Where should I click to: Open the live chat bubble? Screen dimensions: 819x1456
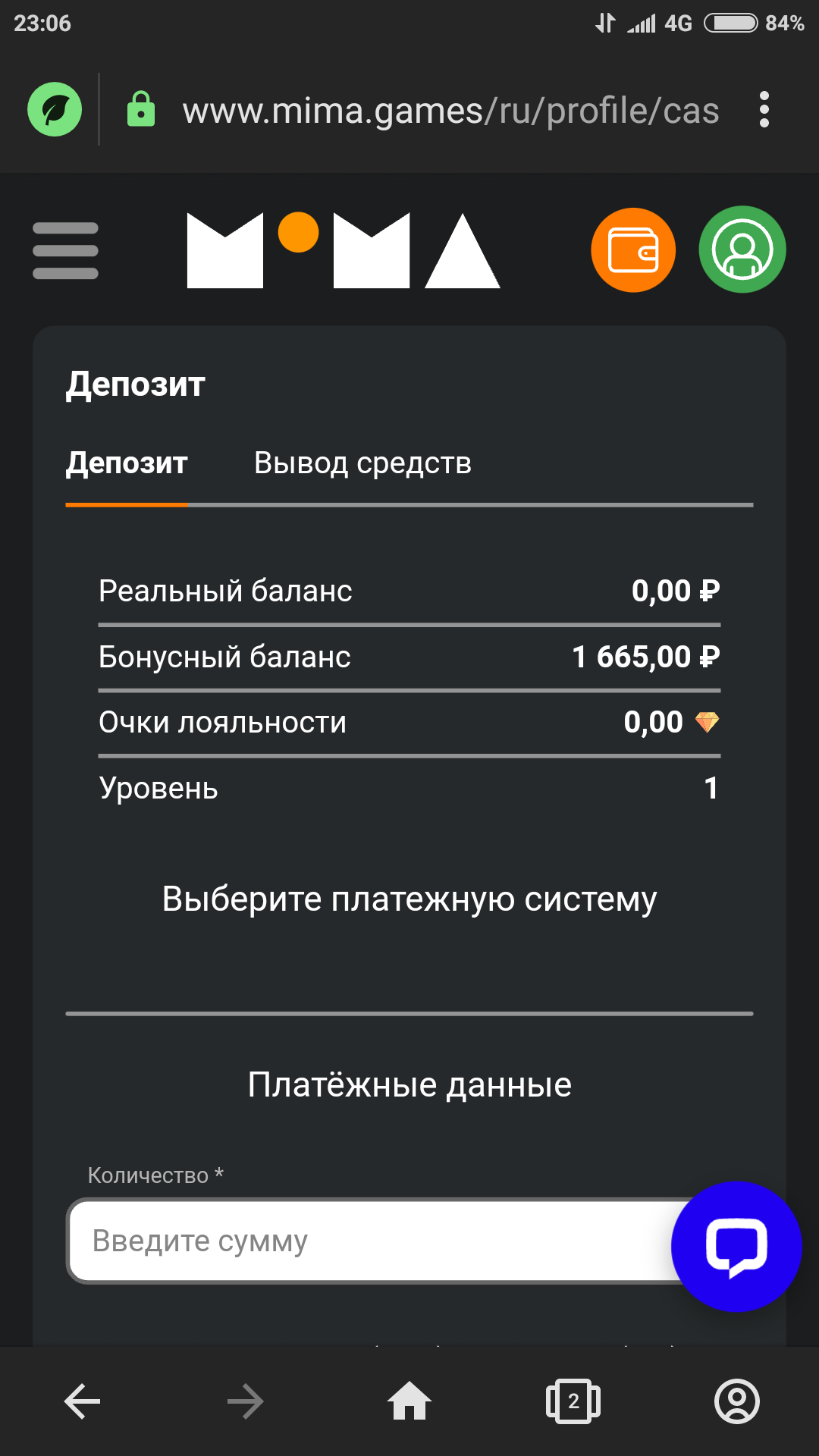[736, 1246]
